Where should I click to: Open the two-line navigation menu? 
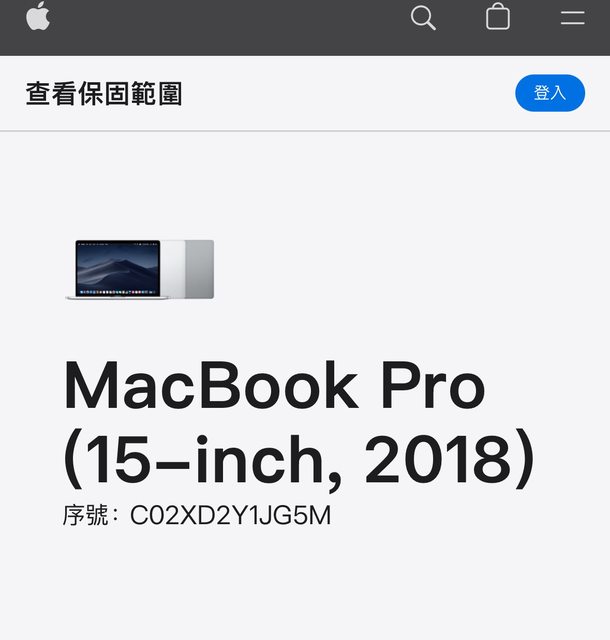click(572, 17)
